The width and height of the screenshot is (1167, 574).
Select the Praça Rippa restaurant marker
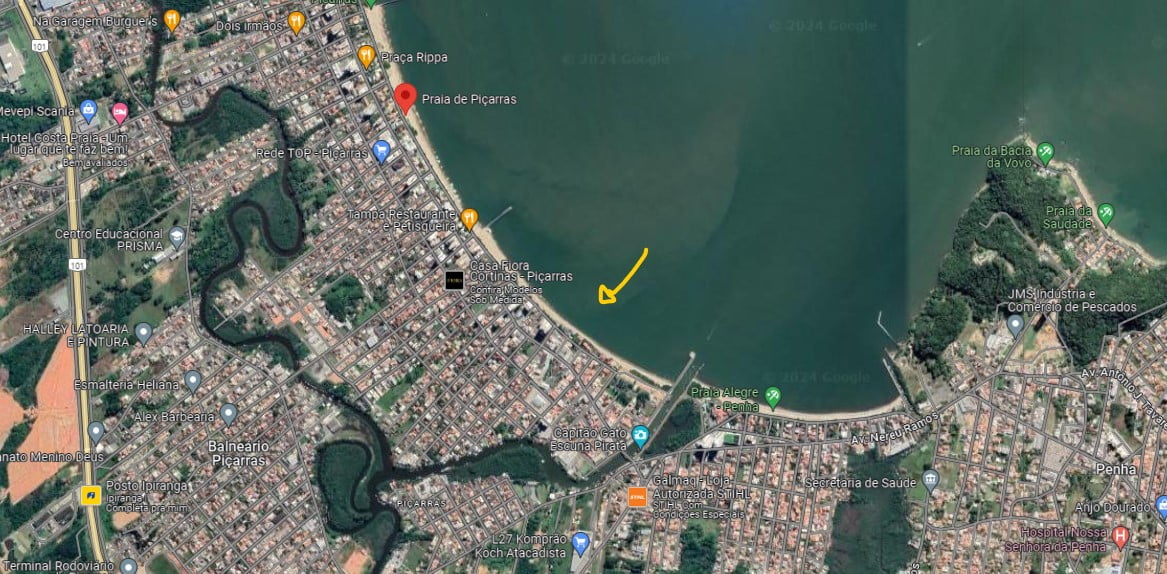click(365, 56)
